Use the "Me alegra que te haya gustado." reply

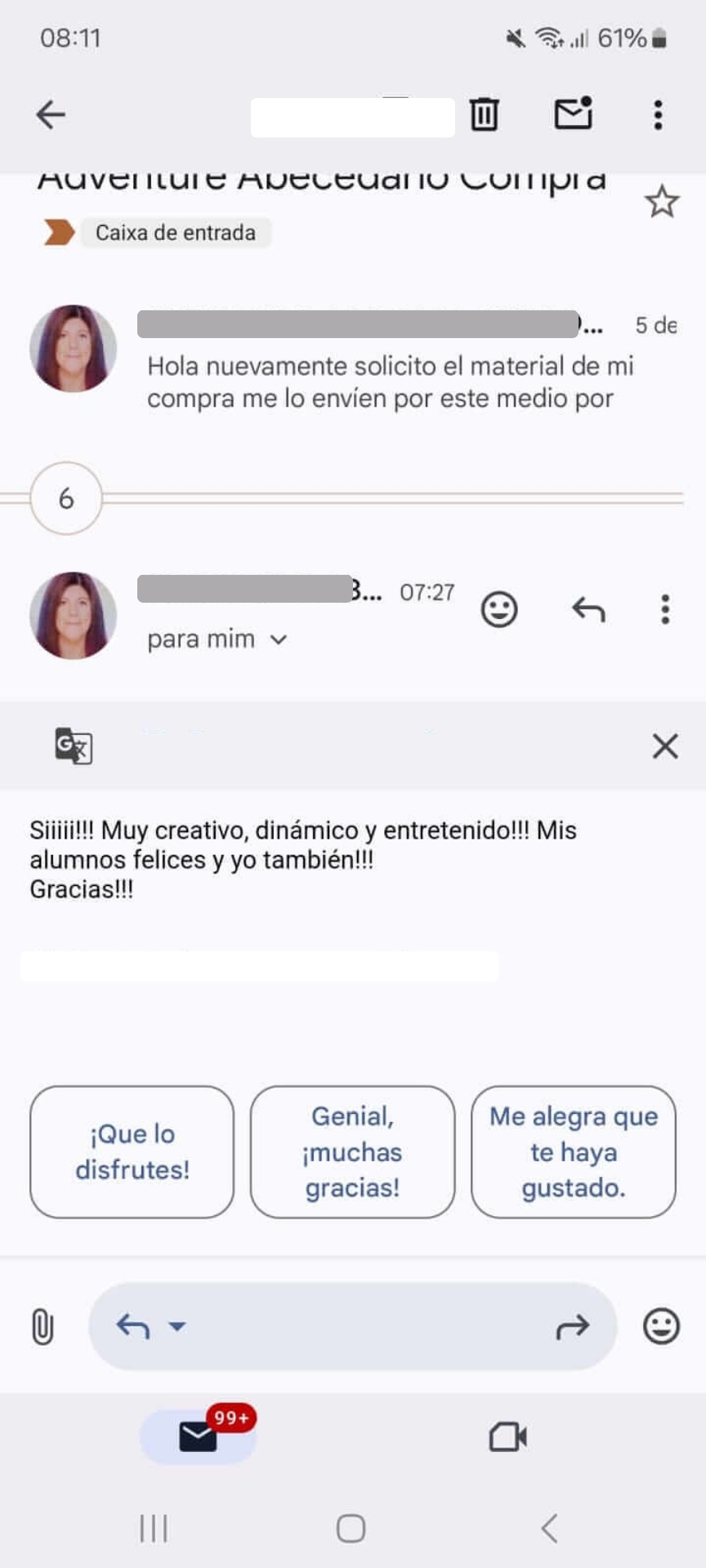pos(574,1151)
